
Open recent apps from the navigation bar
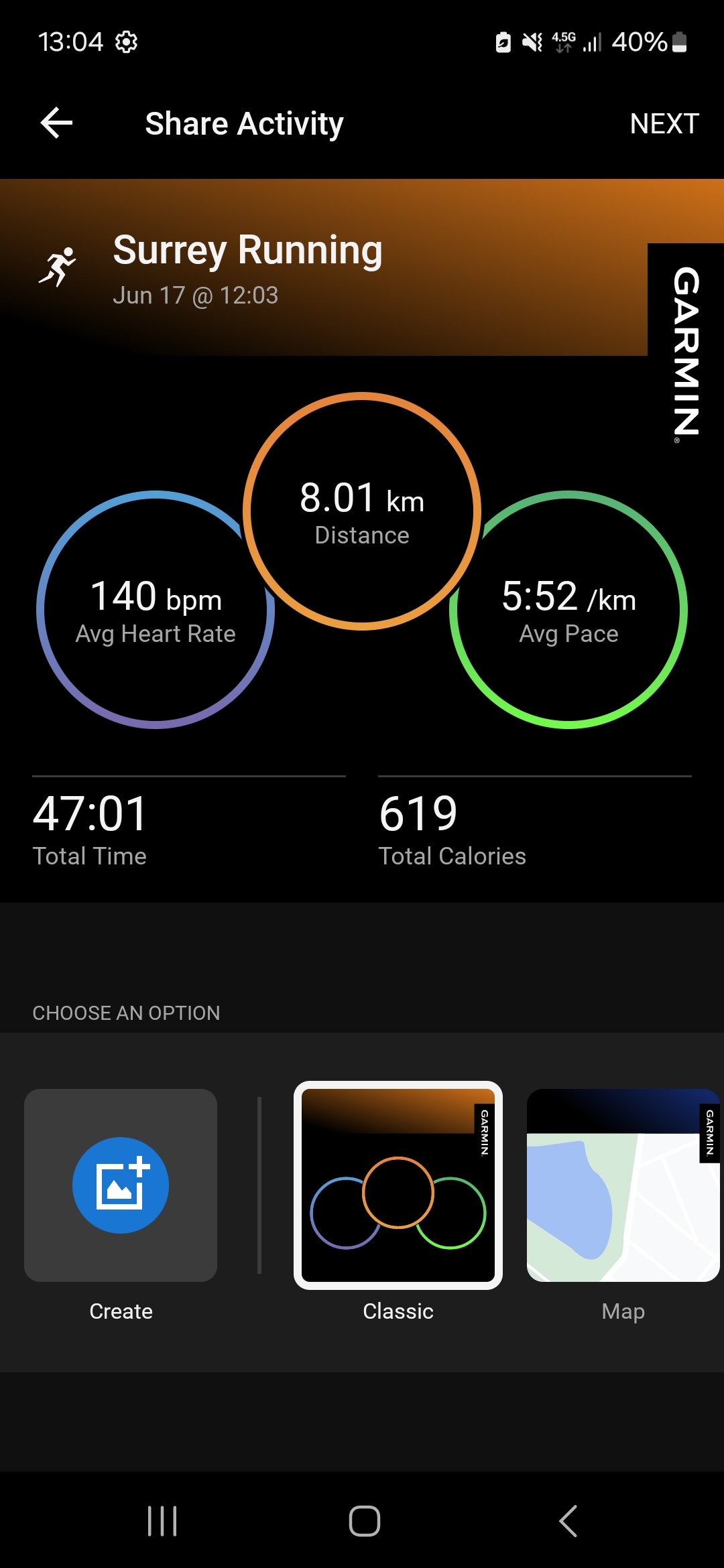(x=162, y=1520)
